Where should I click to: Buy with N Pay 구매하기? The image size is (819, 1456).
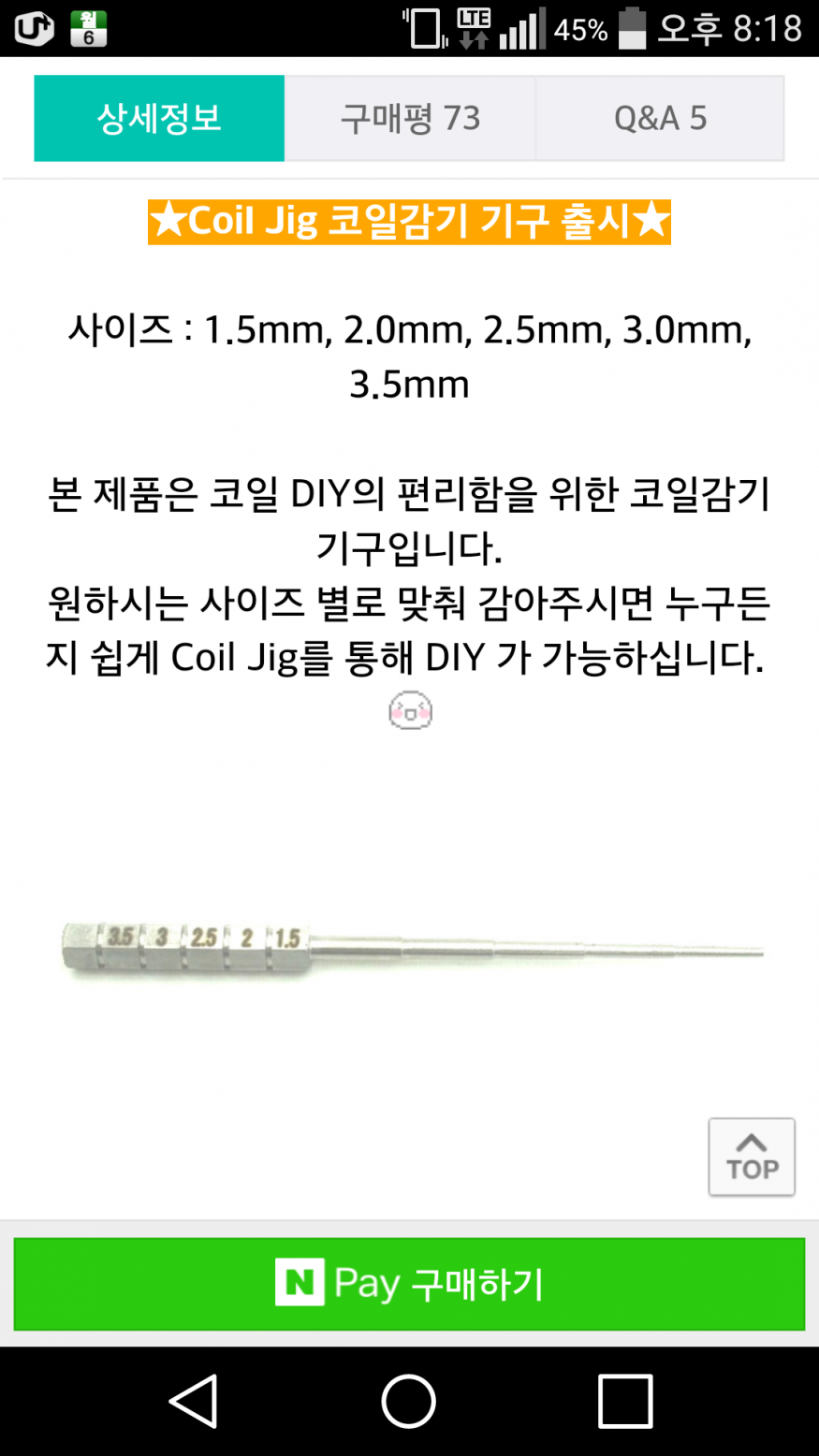[x=409, y=1284]
